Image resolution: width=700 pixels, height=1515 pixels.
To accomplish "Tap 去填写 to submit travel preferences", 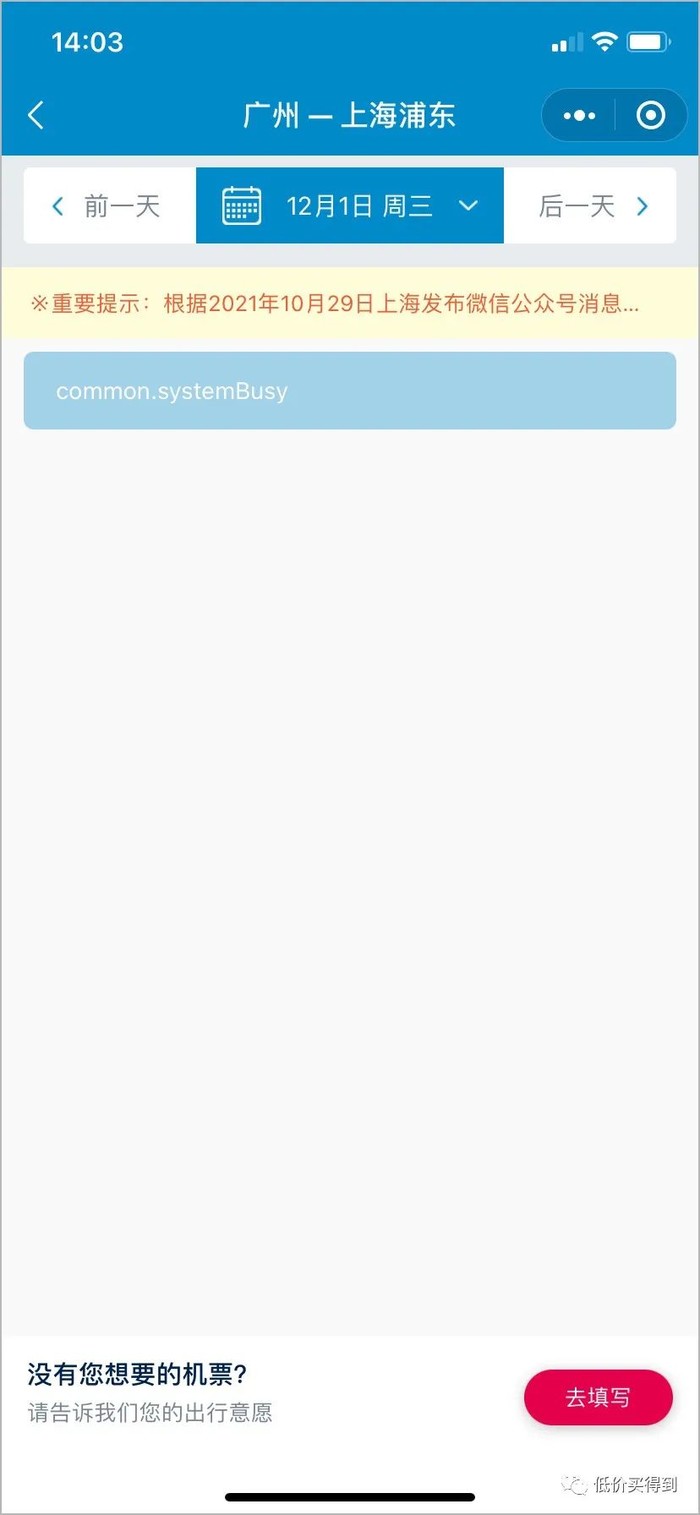I will pyautogui.click(x=598, y=1397).
